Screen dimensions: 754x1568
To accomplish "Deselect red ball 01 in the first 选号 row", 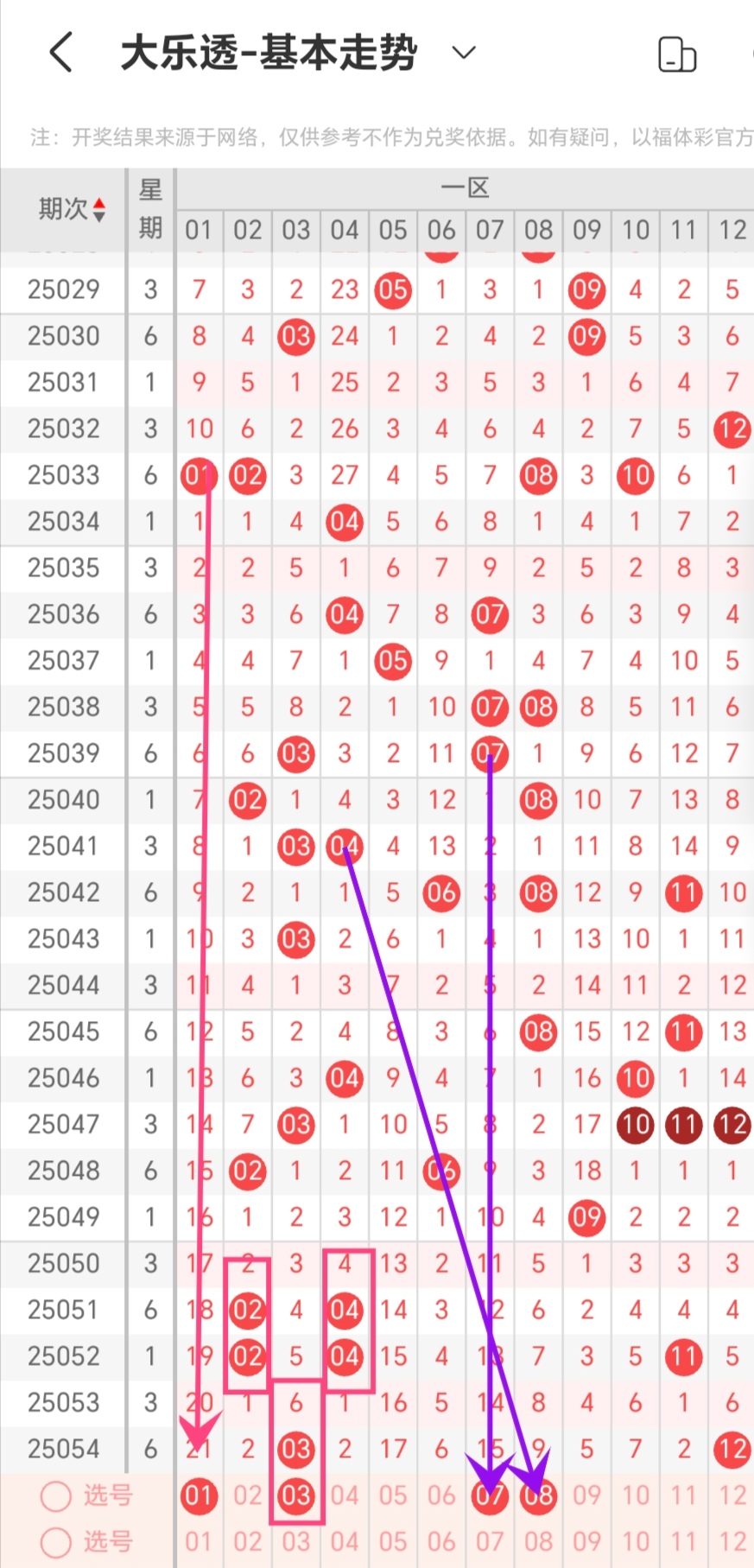I will 199,1495.
